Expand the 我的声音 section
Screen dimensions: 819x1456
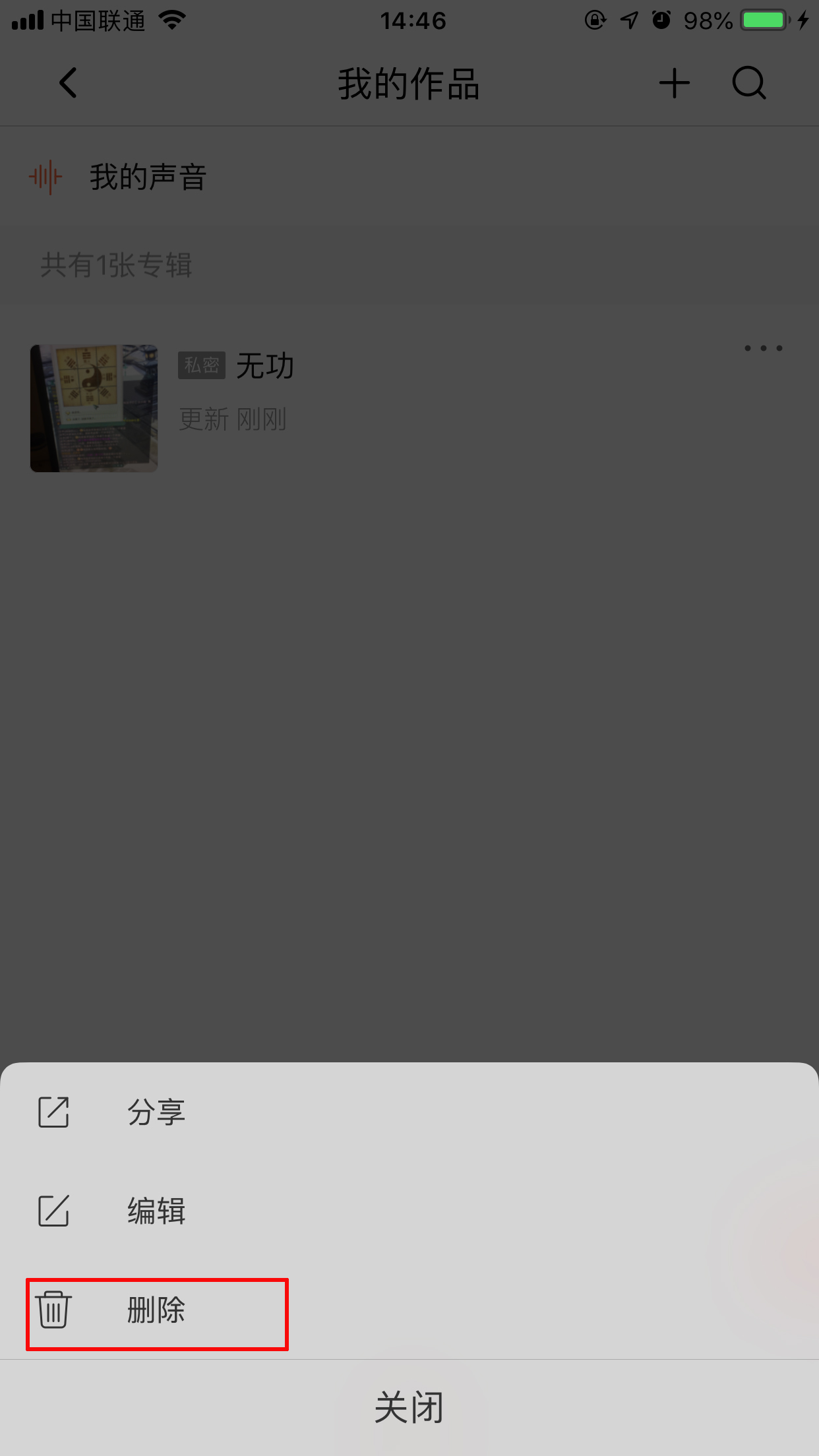(x=148, y=176)
